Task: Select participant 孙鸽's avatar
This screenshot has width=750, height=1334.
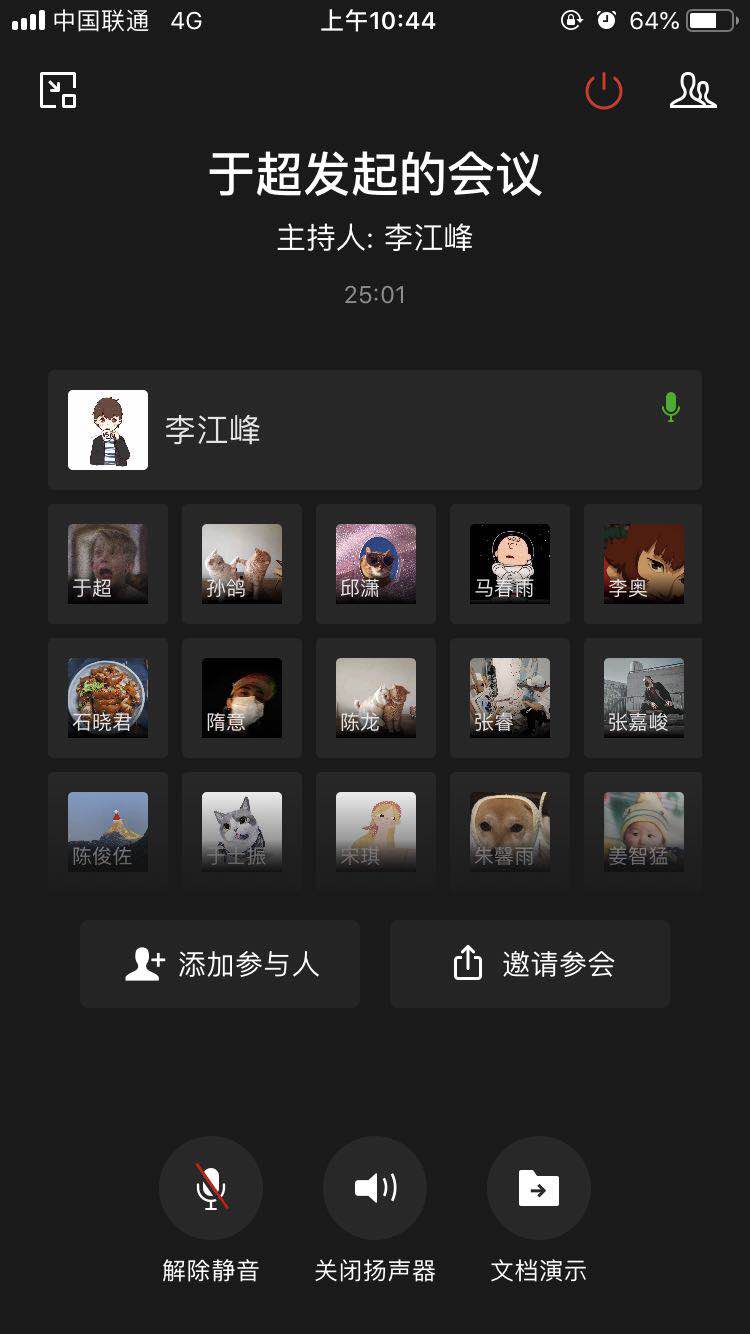Action: click(x=242, y=564)
